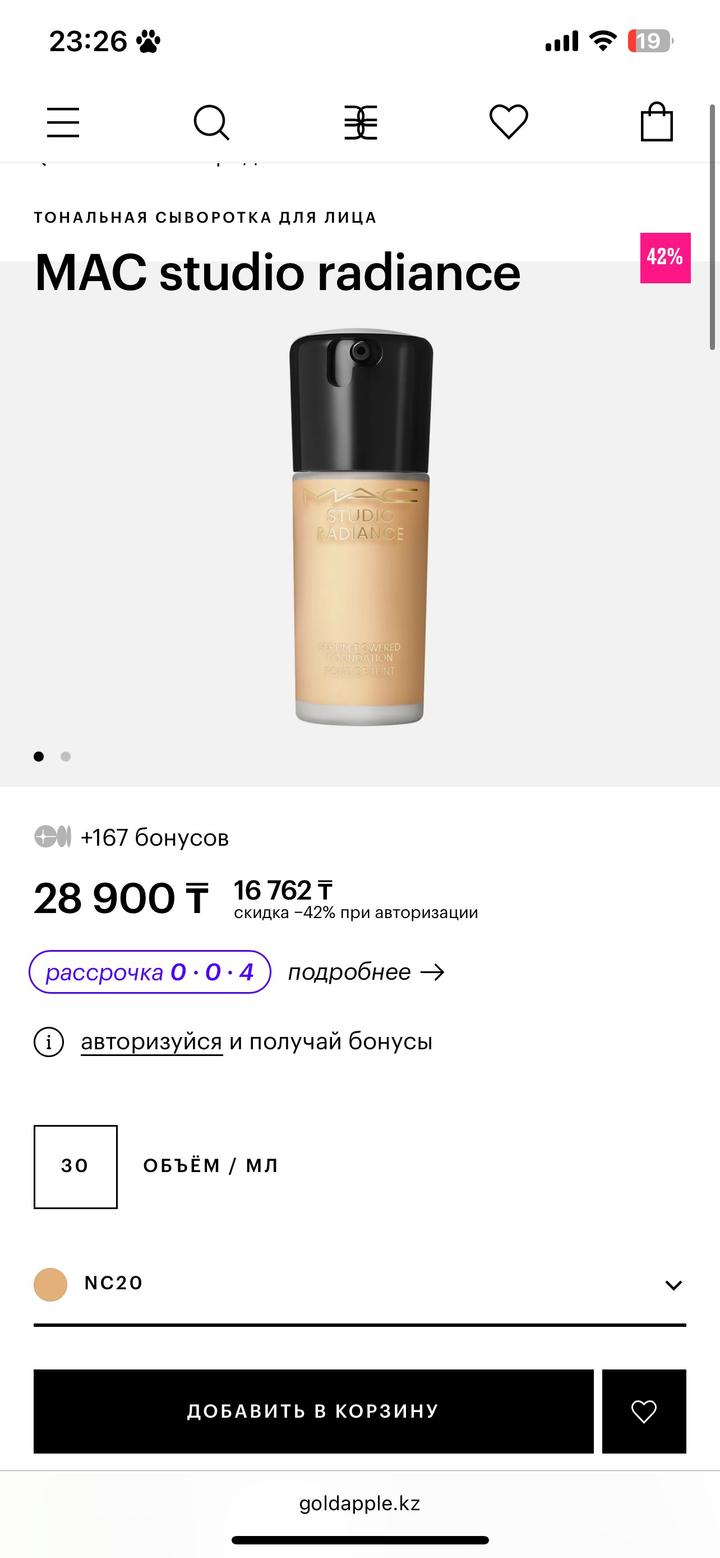Tap Добавить в корзину
This screenshot has width=720, height=1558.
[x=313, y=1411]
